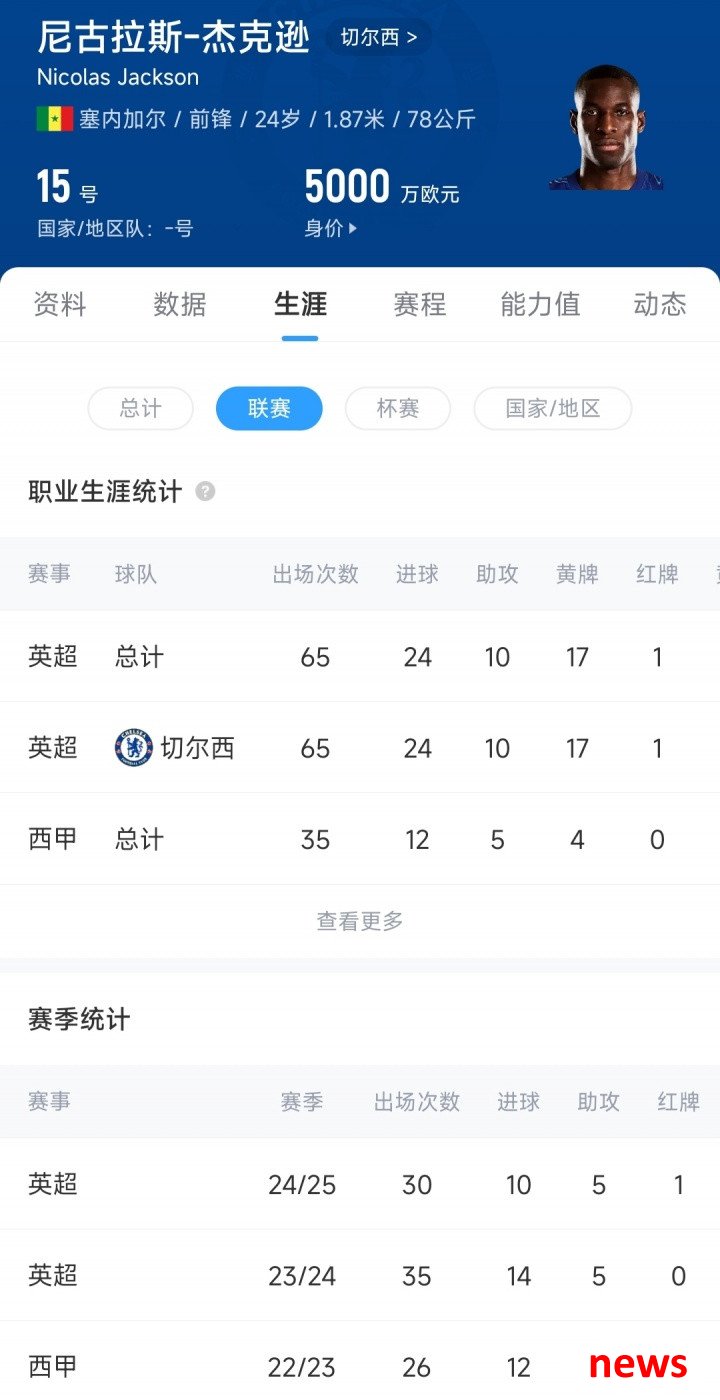Go to the 能力值 tab

[540, 304]
